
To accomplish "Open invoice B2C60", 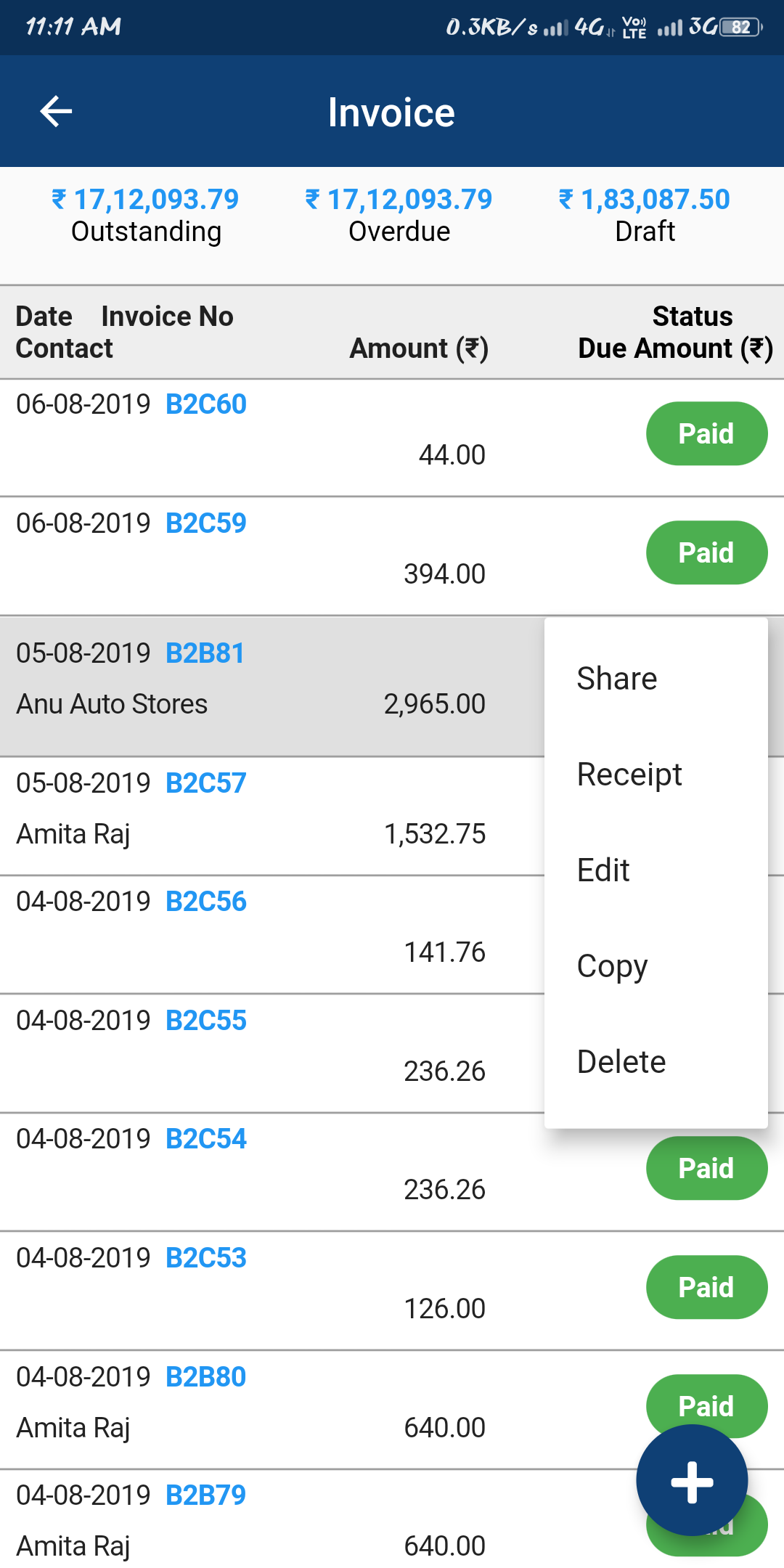I will [x=206, y=404].
